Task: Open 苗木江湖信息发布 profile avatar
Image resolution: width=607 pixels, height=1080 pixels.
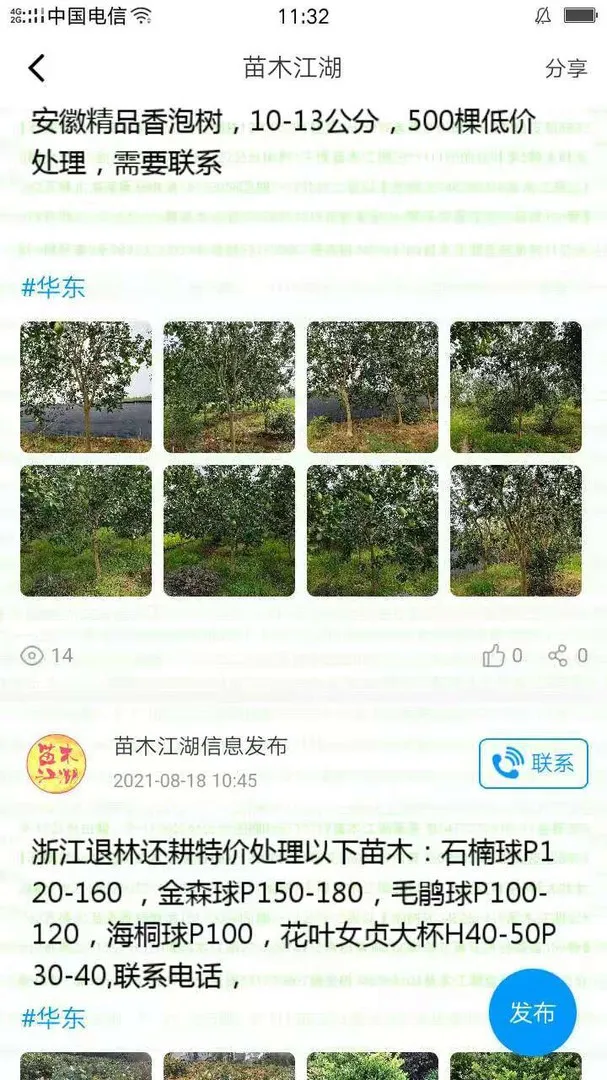Action: coord(56,764)
